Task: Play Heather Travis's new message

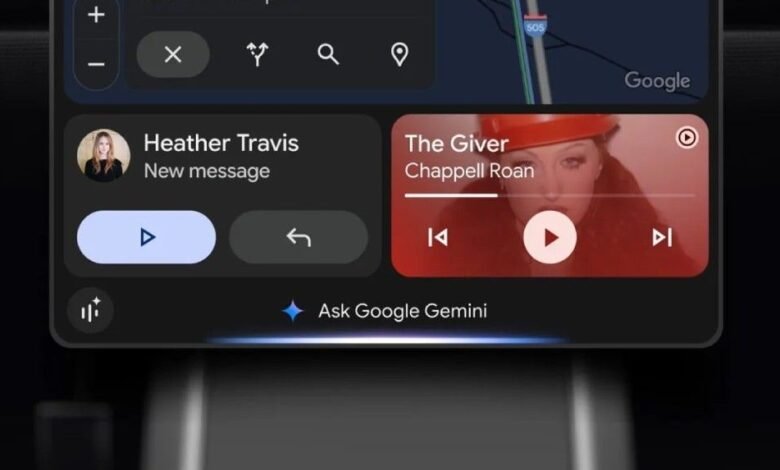Action: (x=147, y=237)
